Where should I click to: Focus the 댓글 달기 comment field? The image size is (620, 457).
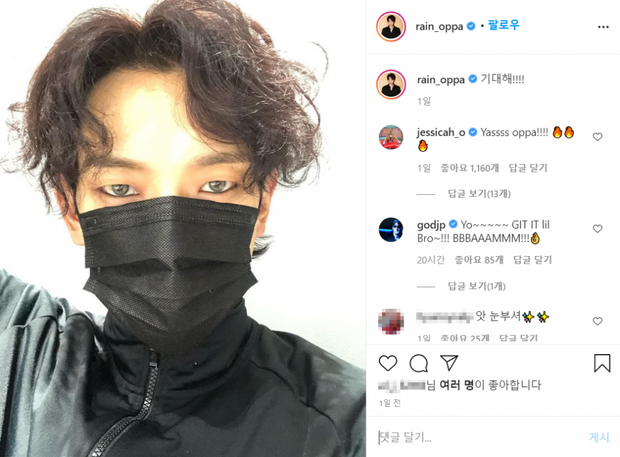point(470,437)
